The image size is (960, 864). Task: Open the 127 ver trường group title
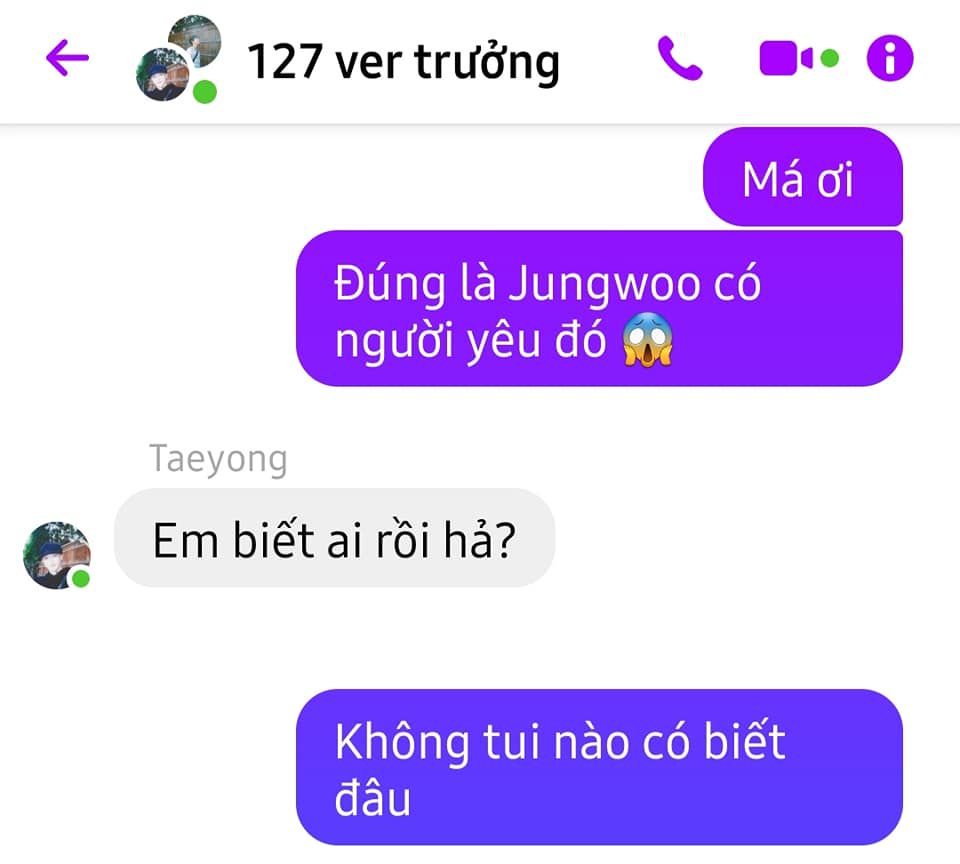403,63
